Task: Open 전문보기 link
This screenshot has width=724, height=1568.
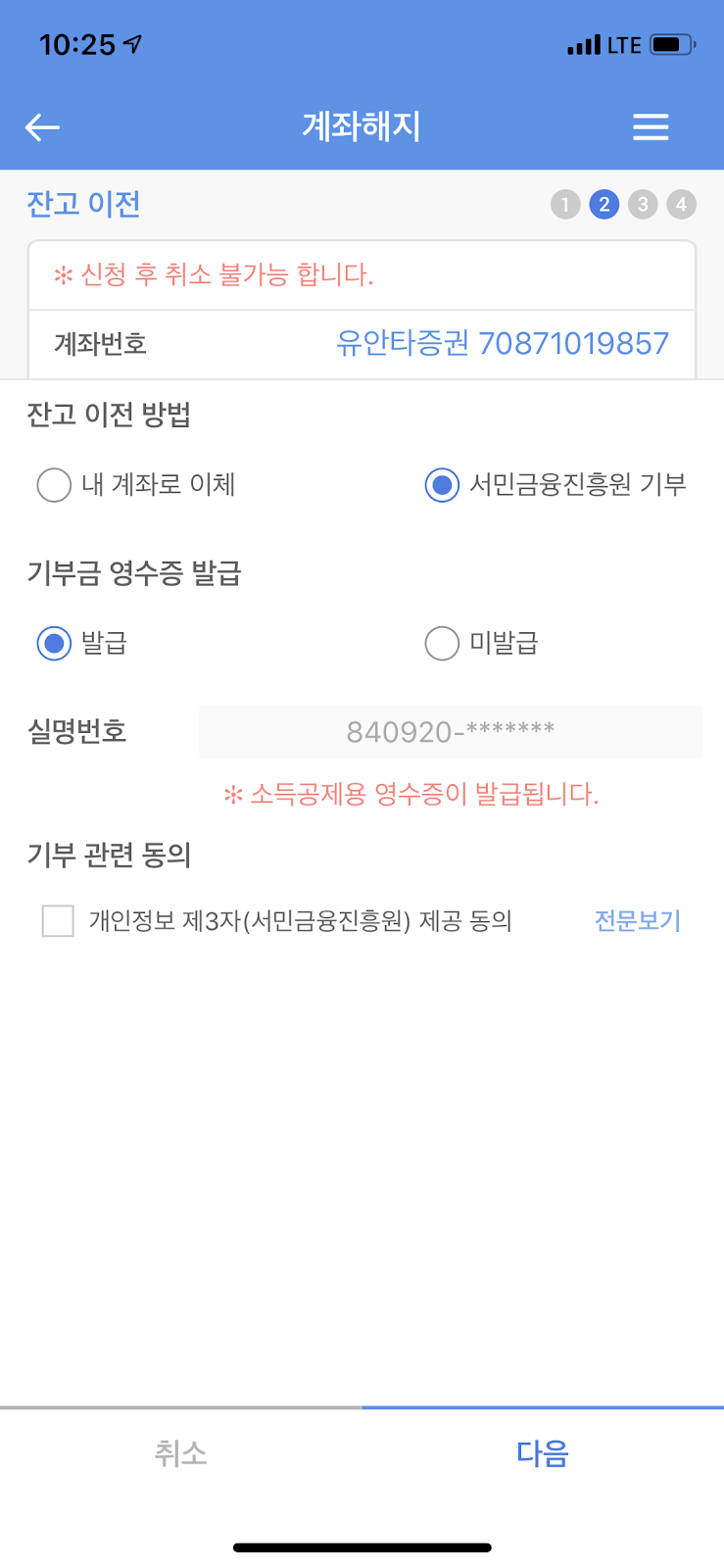Action: 638,921
